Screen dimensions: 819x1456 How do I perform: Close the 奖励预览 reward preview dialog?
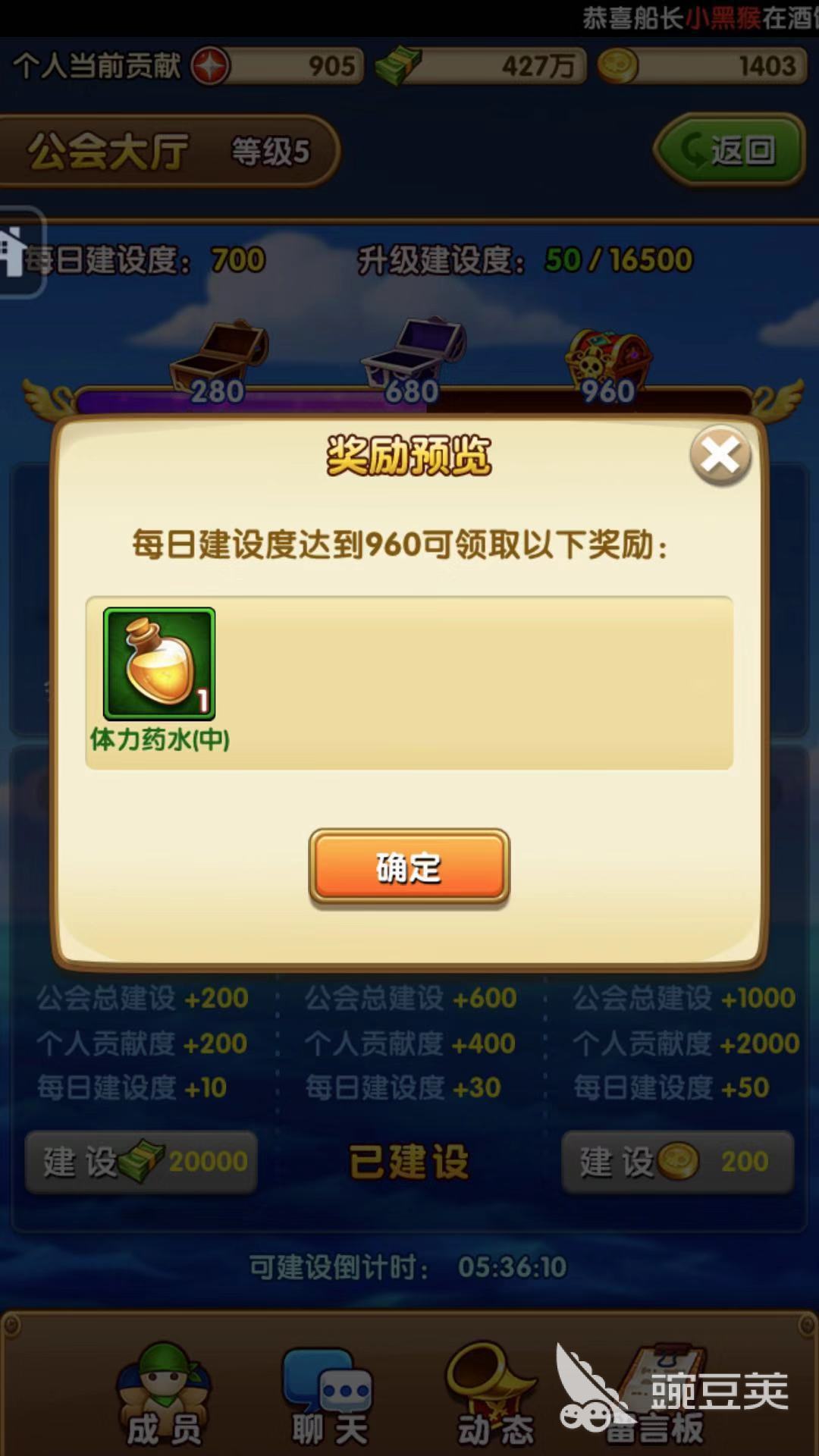click(720, 456)
